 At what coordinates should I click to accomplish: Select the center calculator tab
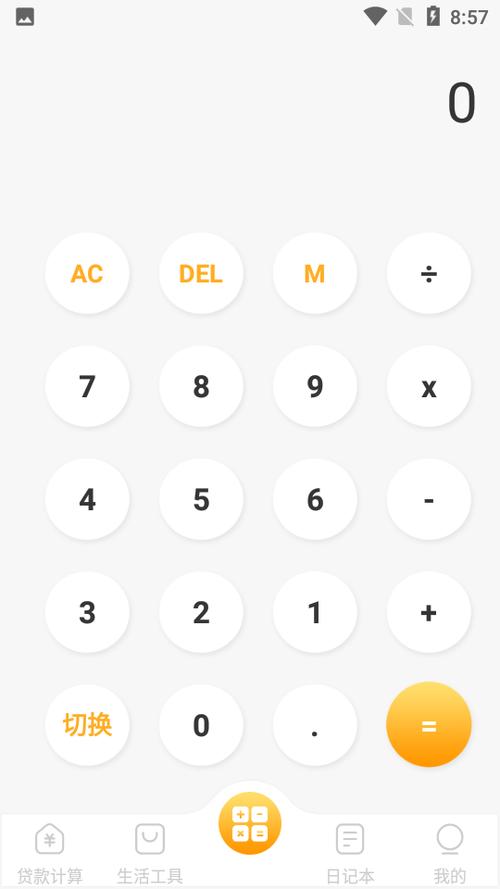[x=250, y=823]
